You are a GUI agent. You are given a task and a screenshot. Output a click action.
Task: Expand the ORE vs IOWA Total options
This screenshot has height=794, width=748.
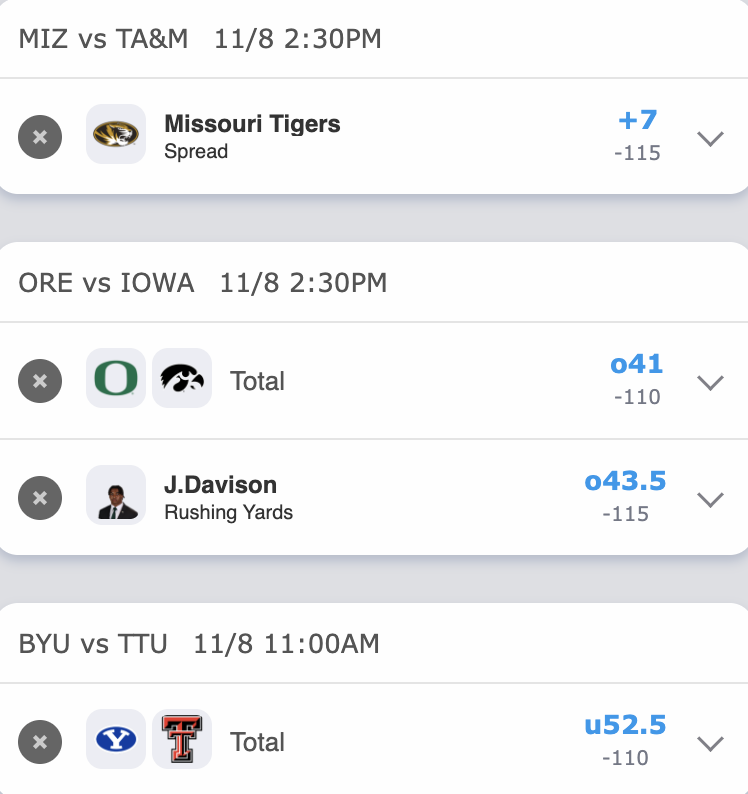(710, 383)
